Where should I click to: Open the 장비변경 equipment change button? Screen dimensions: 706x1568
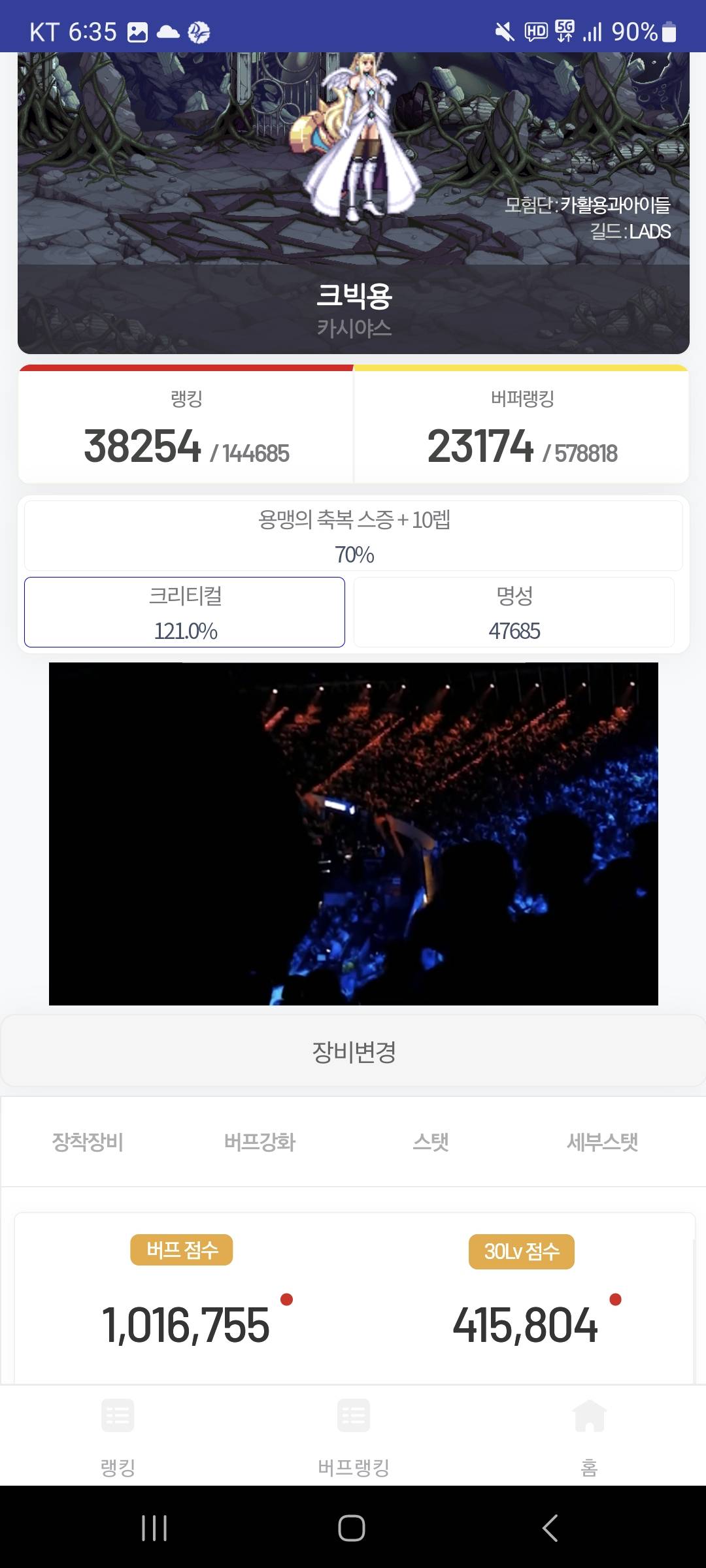coord(353,1051)
